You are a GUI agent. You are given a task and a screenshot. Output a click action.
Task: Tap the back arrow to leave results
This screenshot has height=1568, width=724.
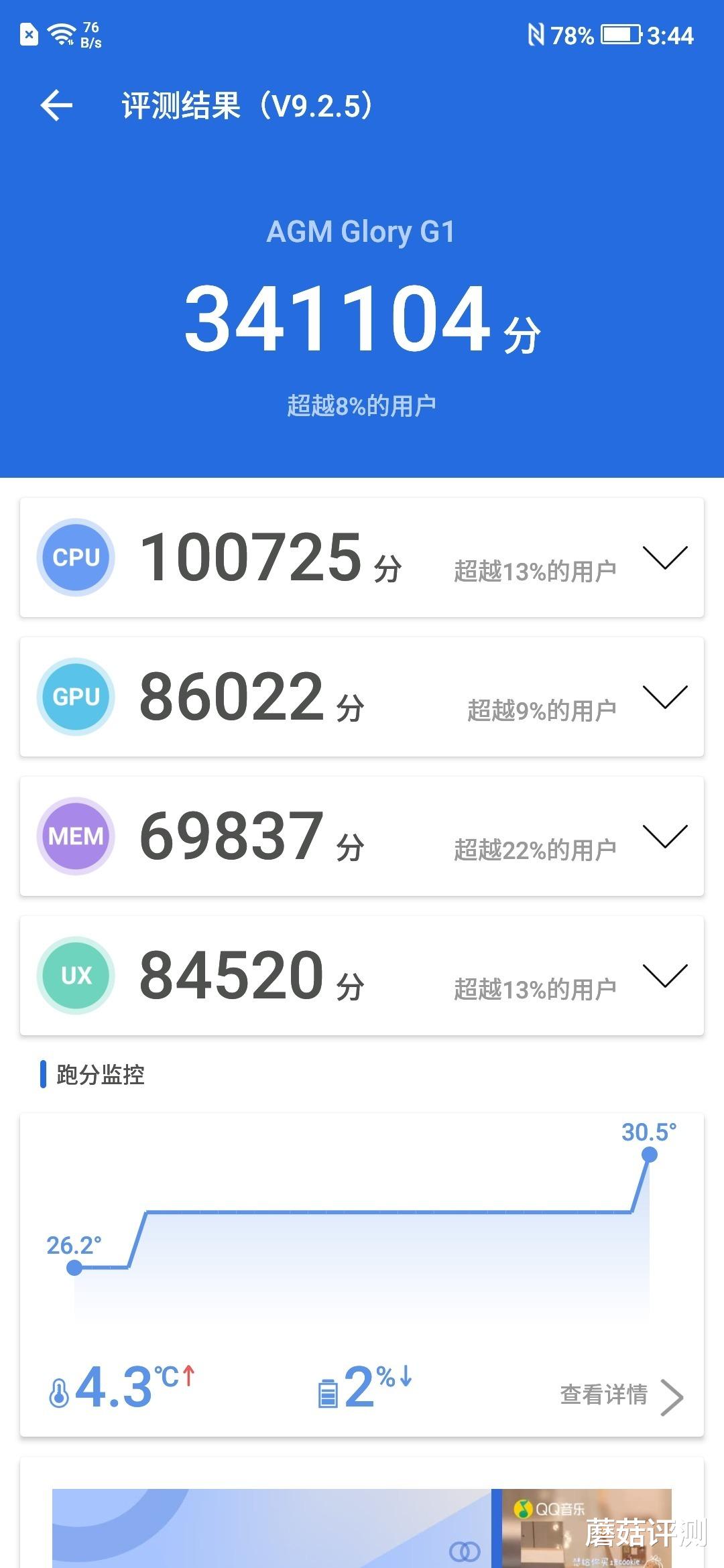(57, 105)
